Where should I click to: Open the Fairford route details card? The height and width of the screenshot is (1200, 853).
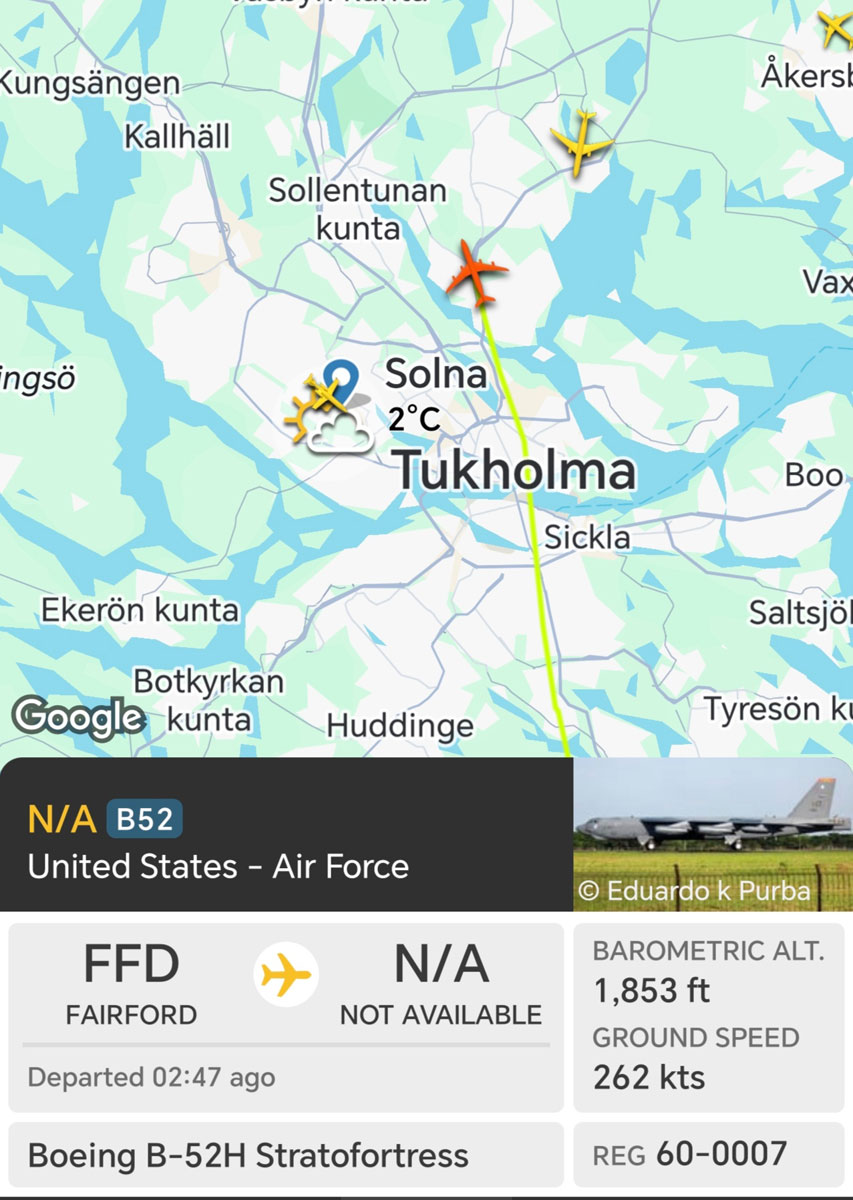285,1016
